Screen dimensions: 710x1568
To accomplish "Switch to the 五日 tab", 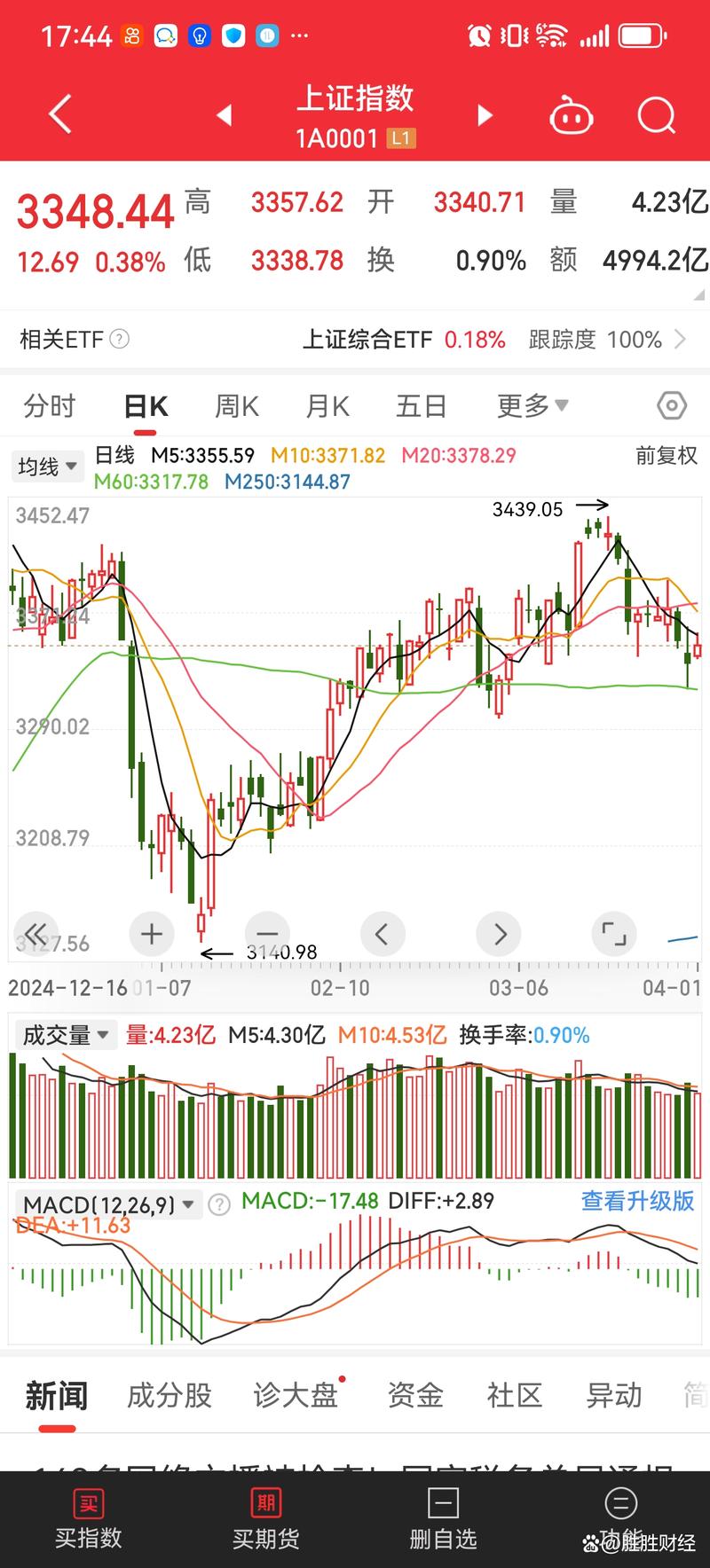I will (x=421, y=406).
